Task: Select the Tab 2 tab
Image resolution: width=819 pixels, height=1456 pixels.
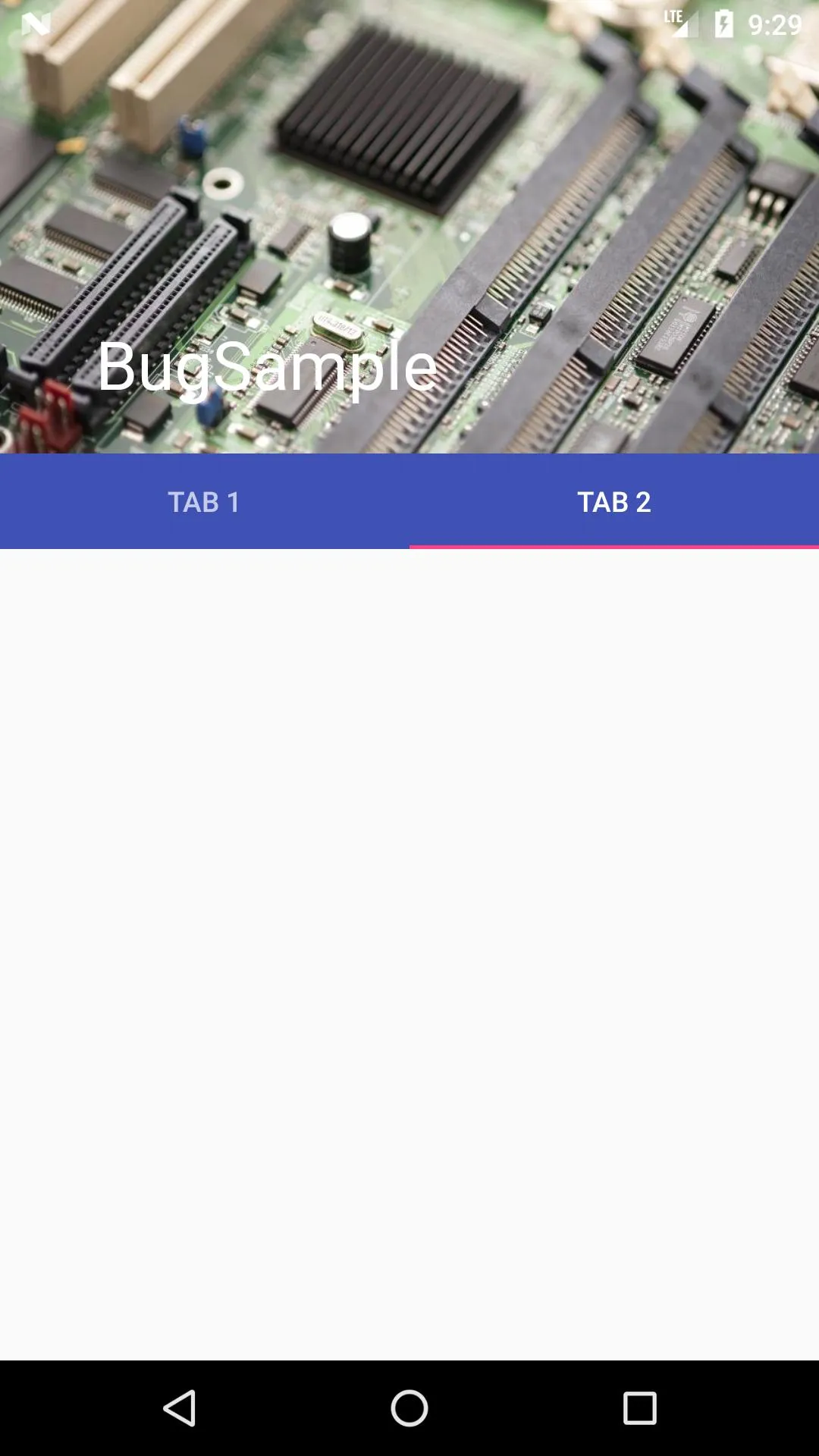Action: [613, 501]
